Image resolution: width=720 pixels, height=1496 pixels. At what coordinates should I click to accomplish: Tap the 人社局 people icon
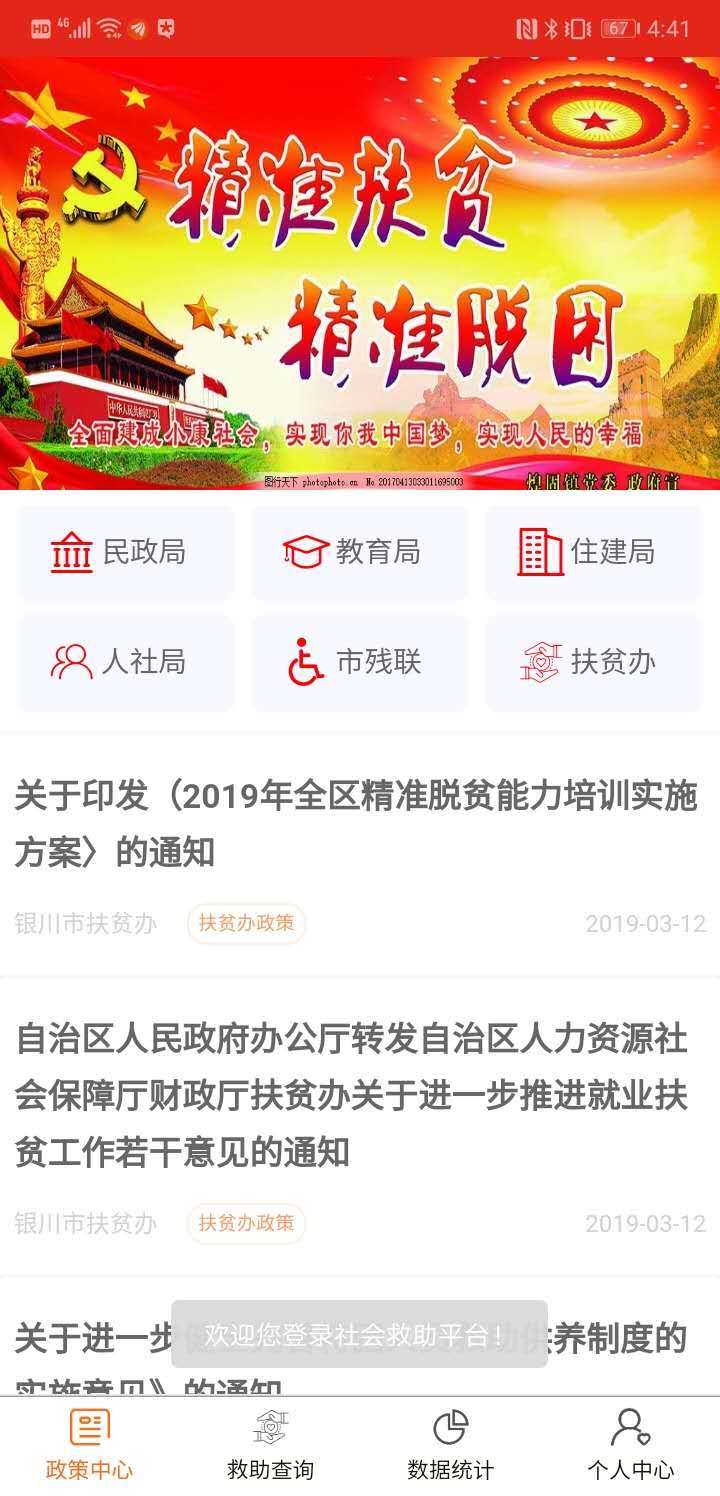tap(70, 662)
